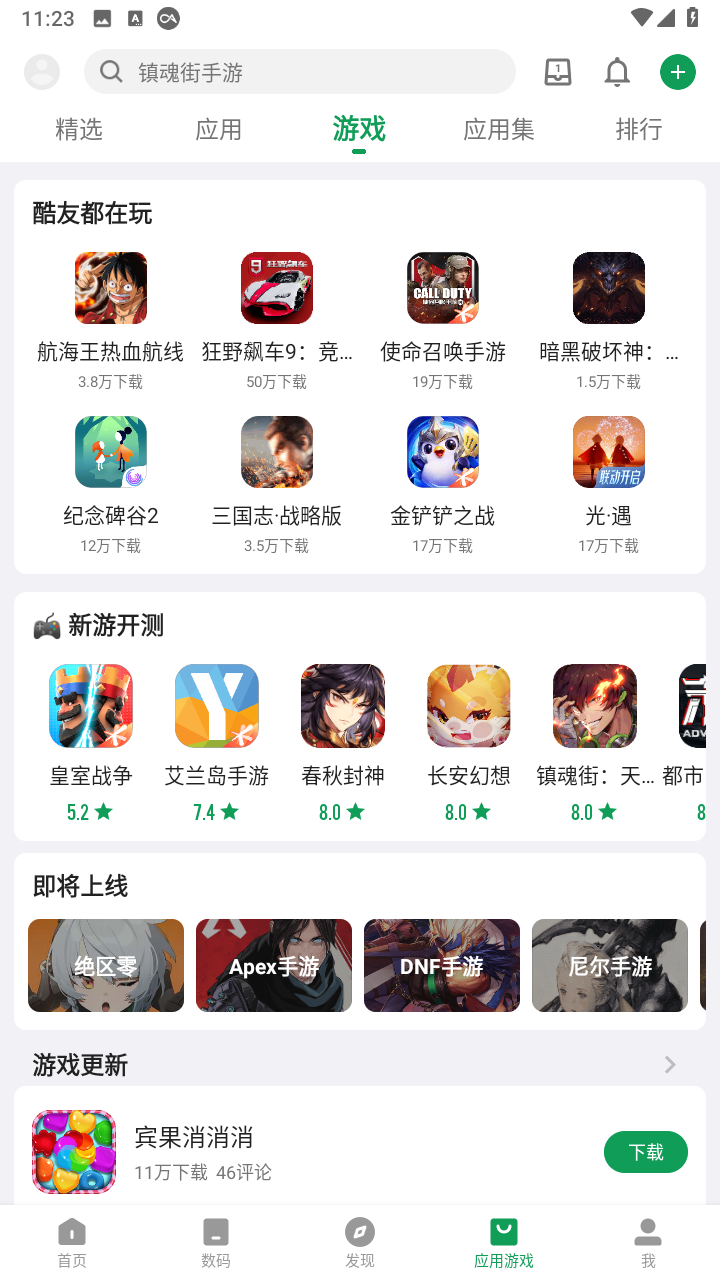
Task: Expand 游戏更新 with the arrow
Action: (x=670, y=1065)
